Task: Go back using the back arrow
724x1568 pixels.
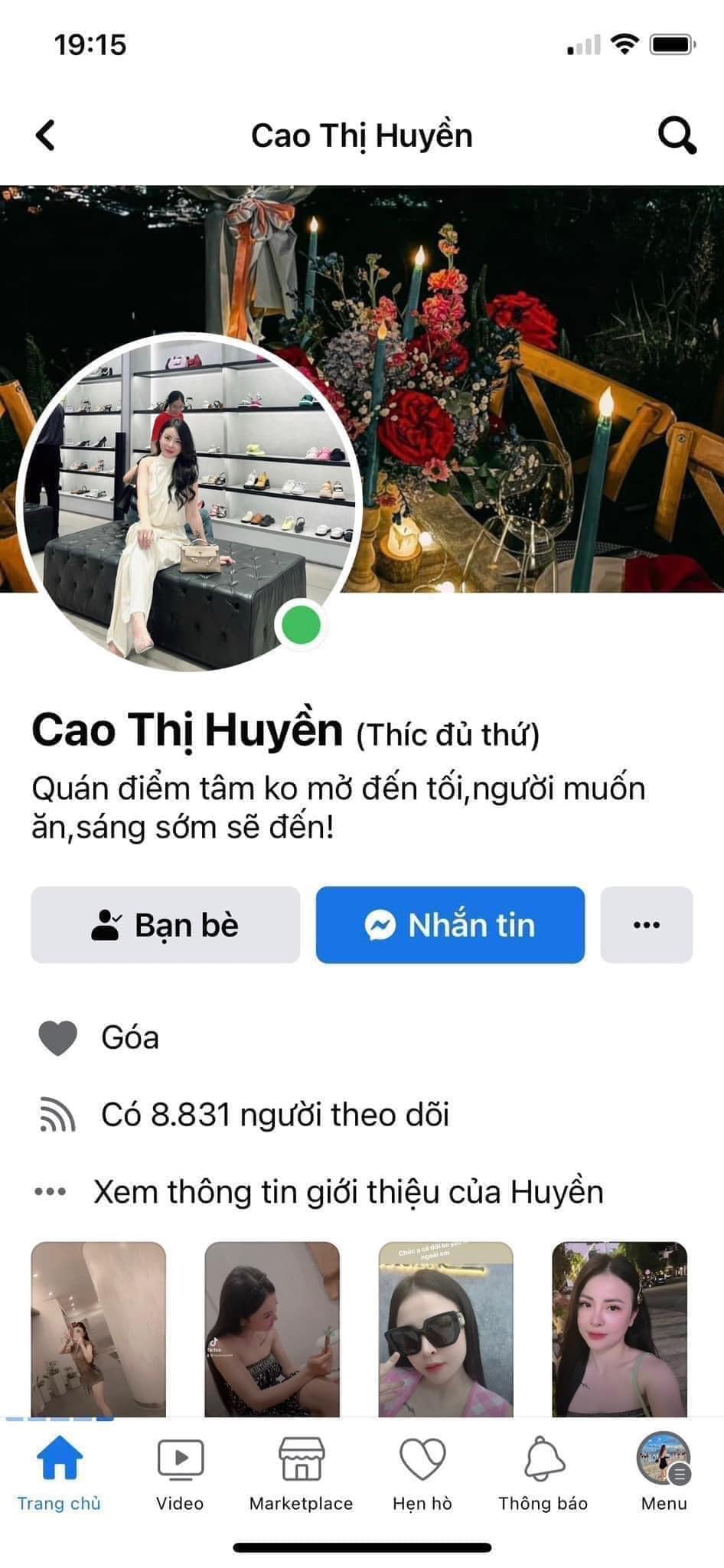Action: tap(46, 136)
